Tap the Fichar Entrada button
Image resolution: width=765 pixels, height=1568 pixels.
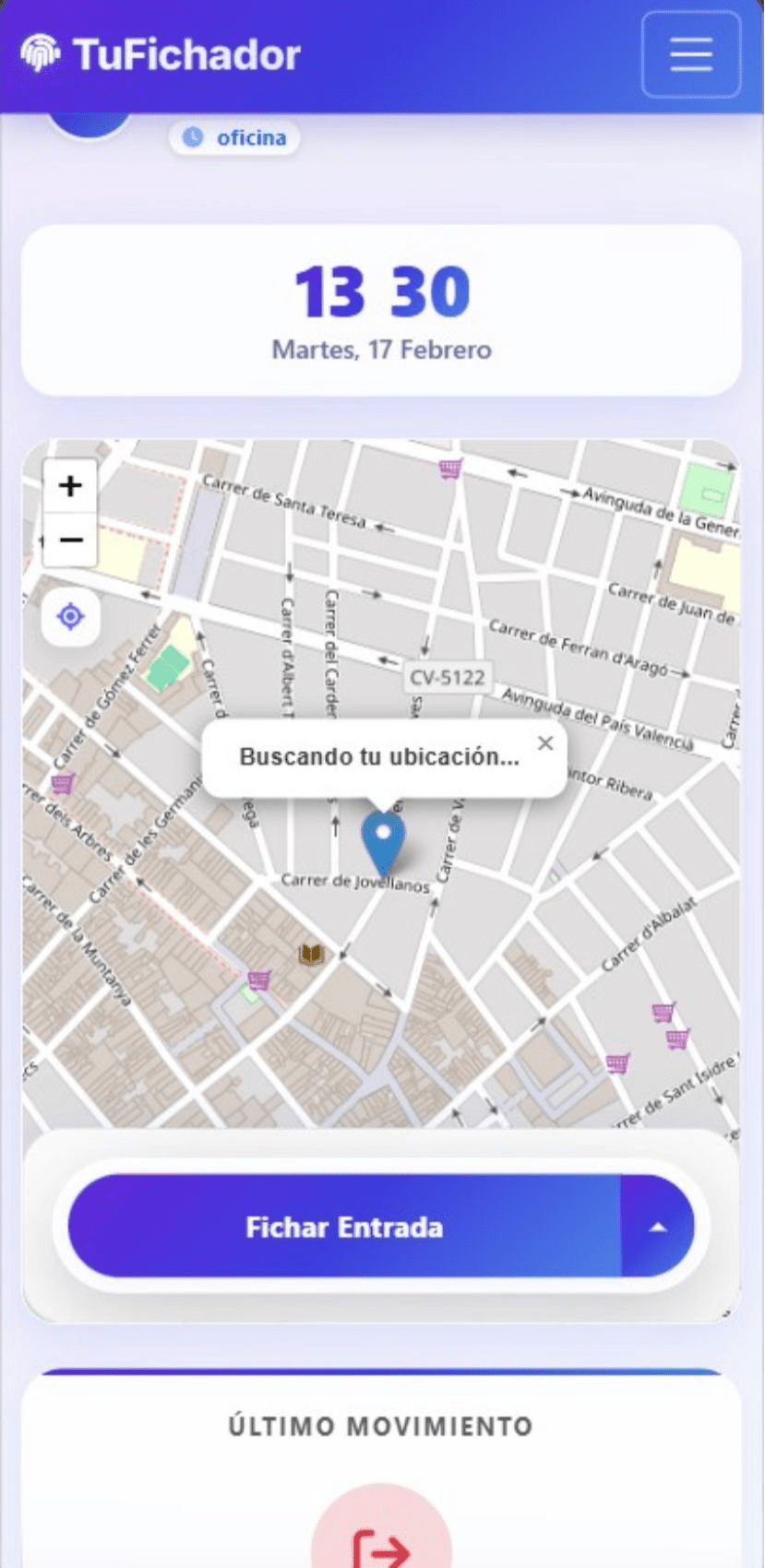click(343, 1227)
